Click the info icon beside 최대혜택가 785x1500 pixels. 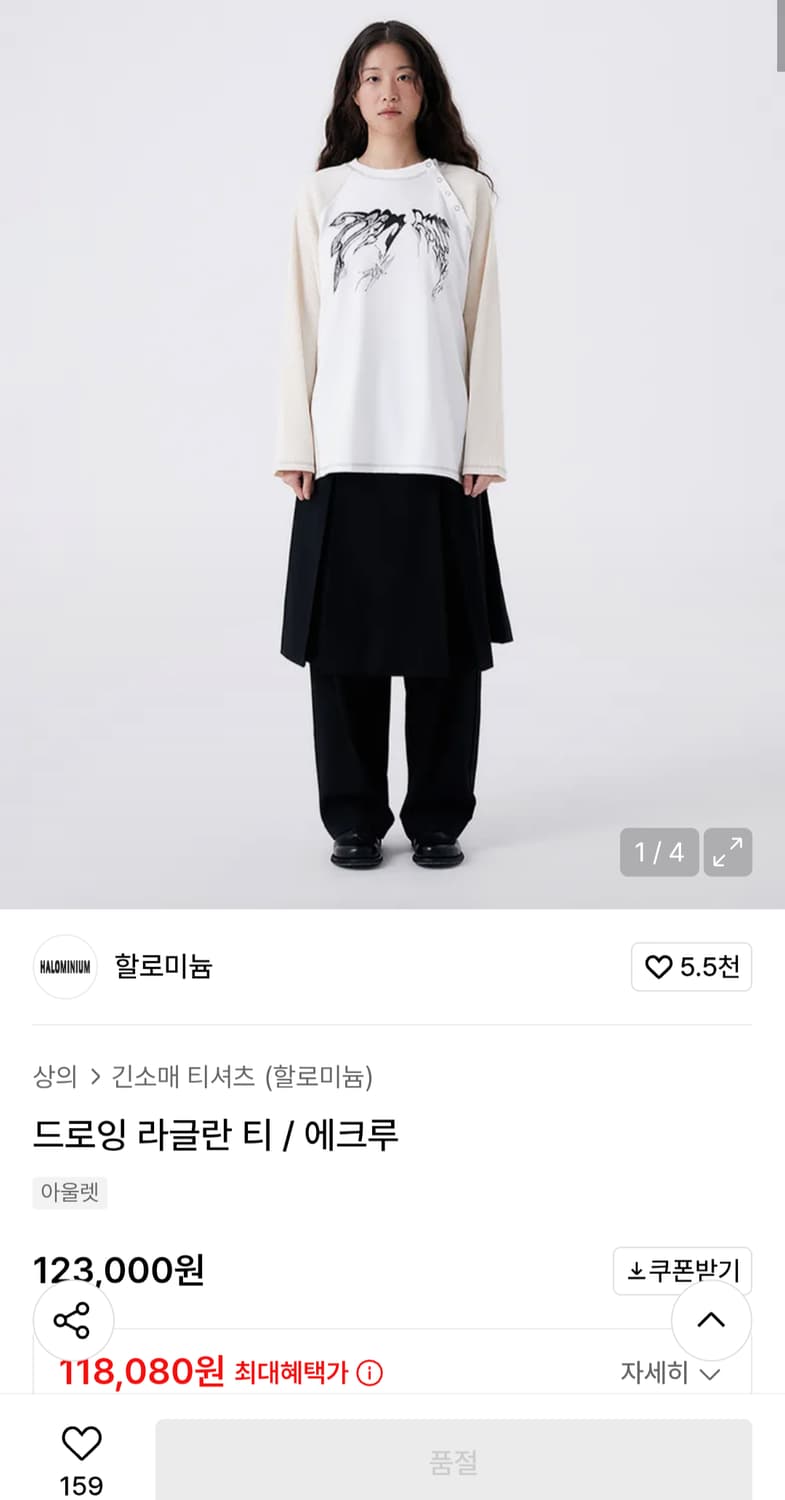pos(368,1374)
